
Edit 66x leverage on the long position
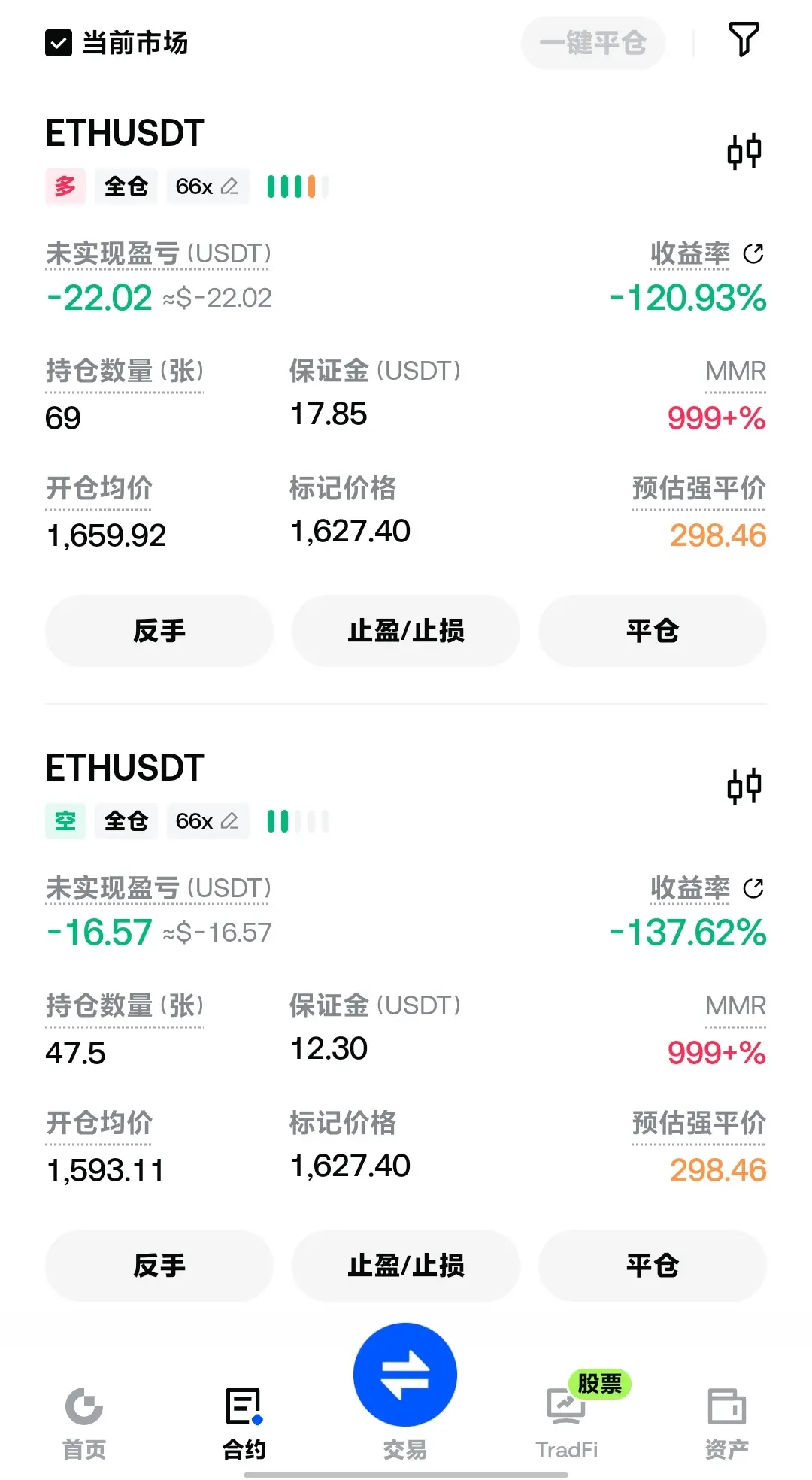(208, 186)
